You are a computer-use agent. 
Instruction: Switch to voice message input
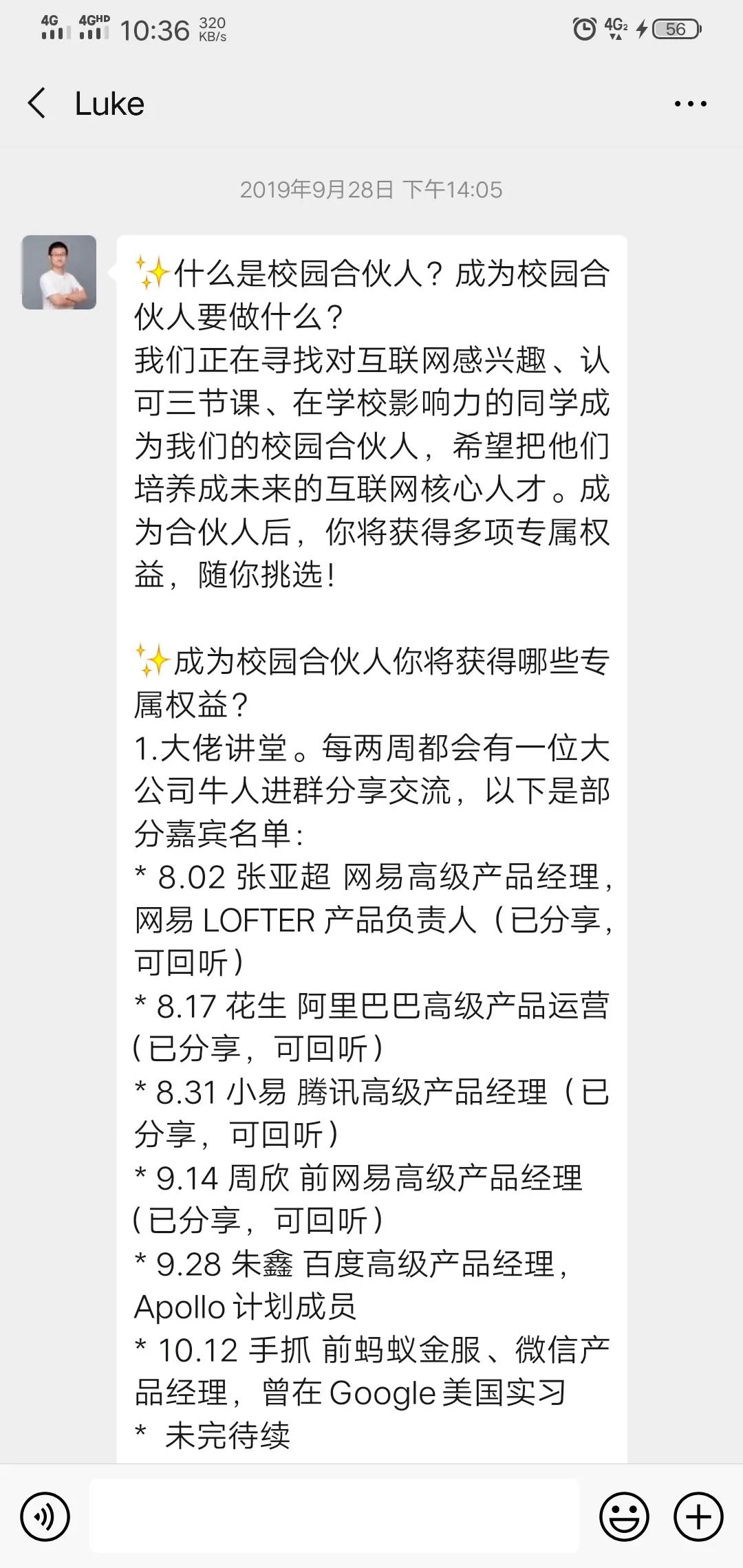pyautogui.click(x=45, y=1516)
